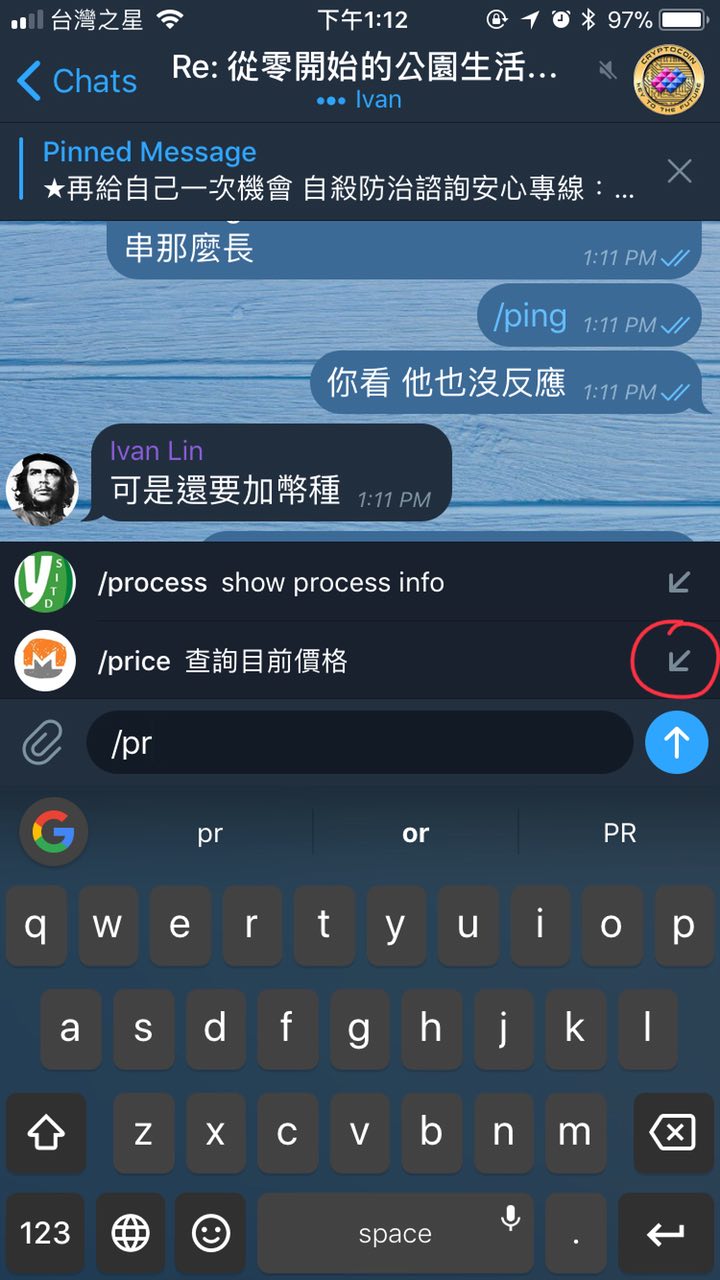Image resolution: width=720 pixels, height=1280 pixels.
Task: Open the group profile avatar
Action: click(668, 81)
